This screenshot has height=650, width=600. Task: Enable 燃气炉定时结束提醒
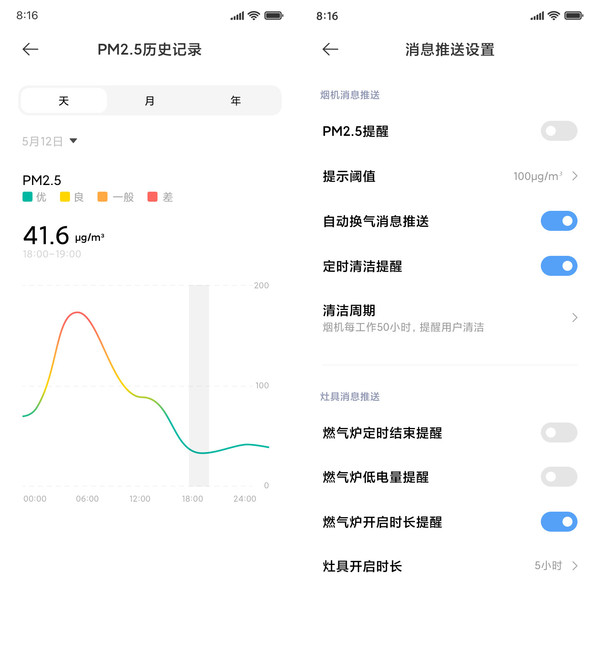pyautogui.click(x=558, y=433)
